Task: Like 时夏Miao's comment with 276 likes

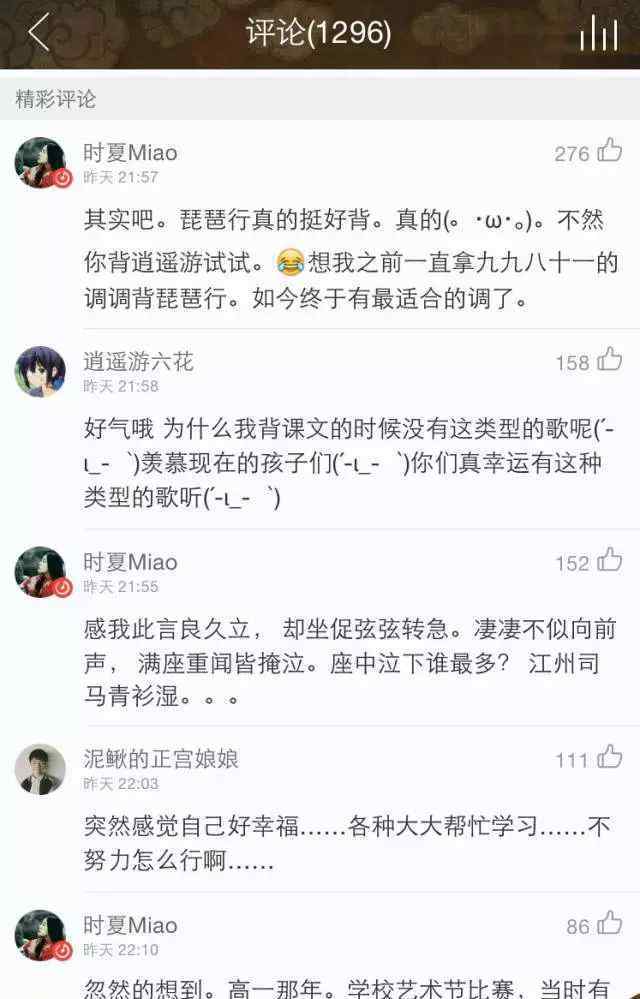Action: pyautogui.click(x=610, y=152)
